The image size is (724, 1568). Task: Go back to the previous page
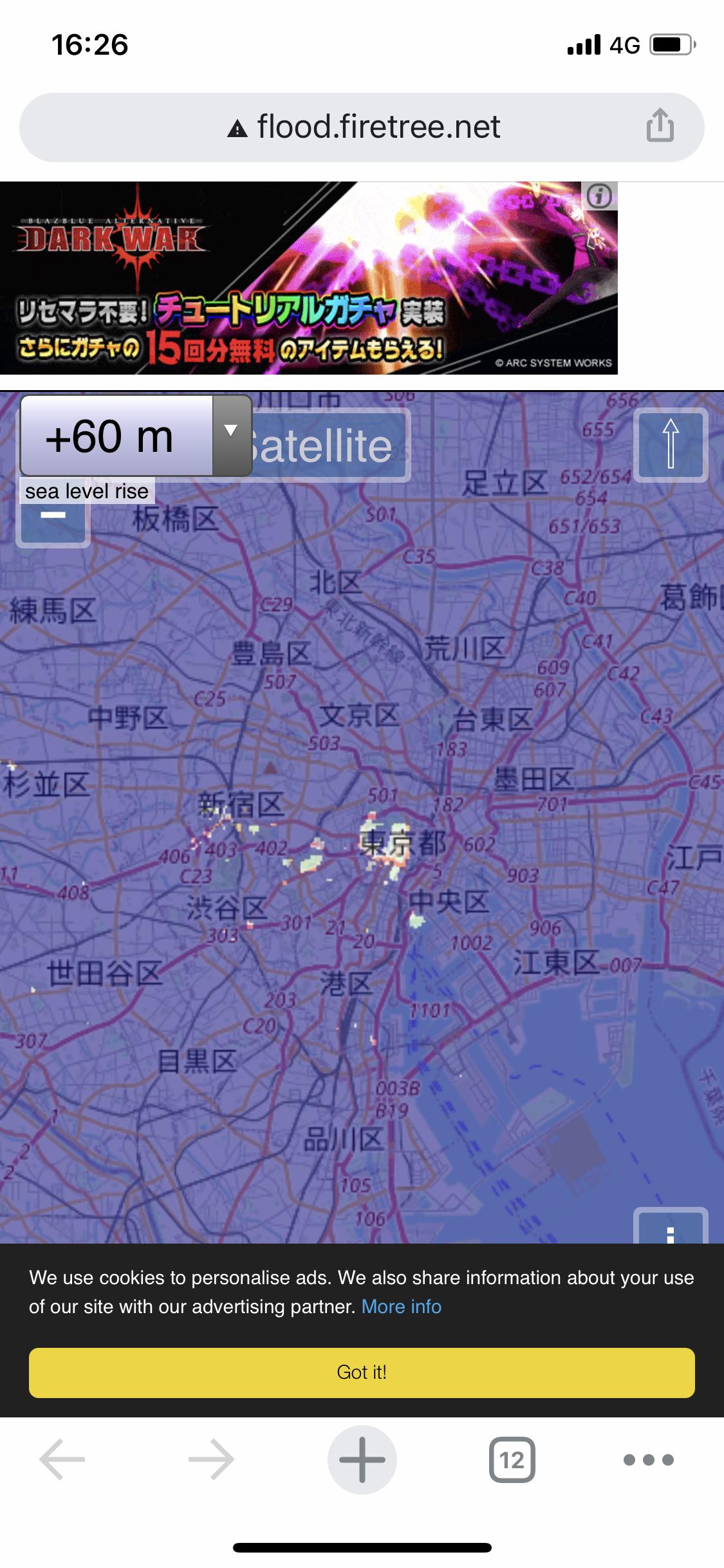click(62, 1459)
